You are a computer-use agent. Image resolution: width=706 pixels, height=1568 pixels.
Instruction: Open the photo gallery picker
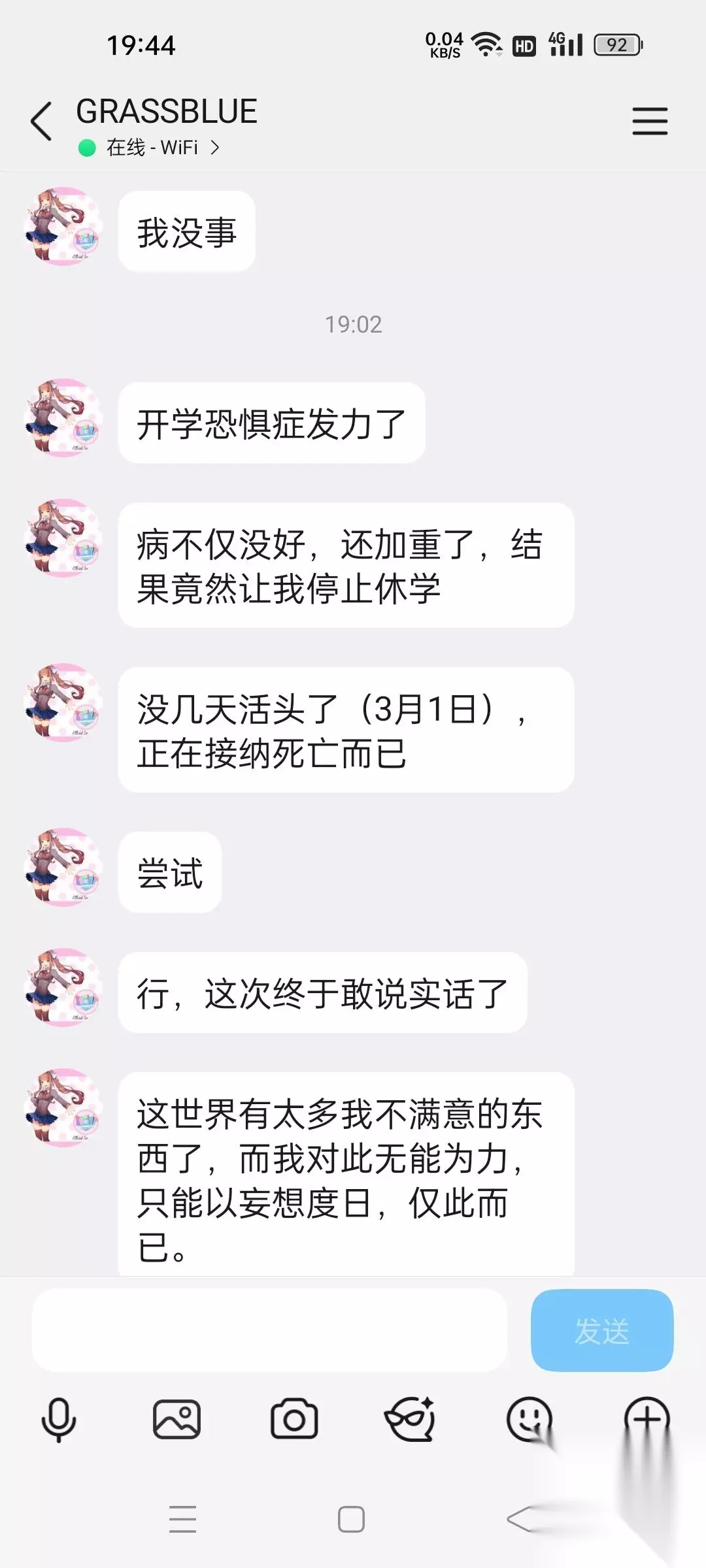[x=176, y=1419]
